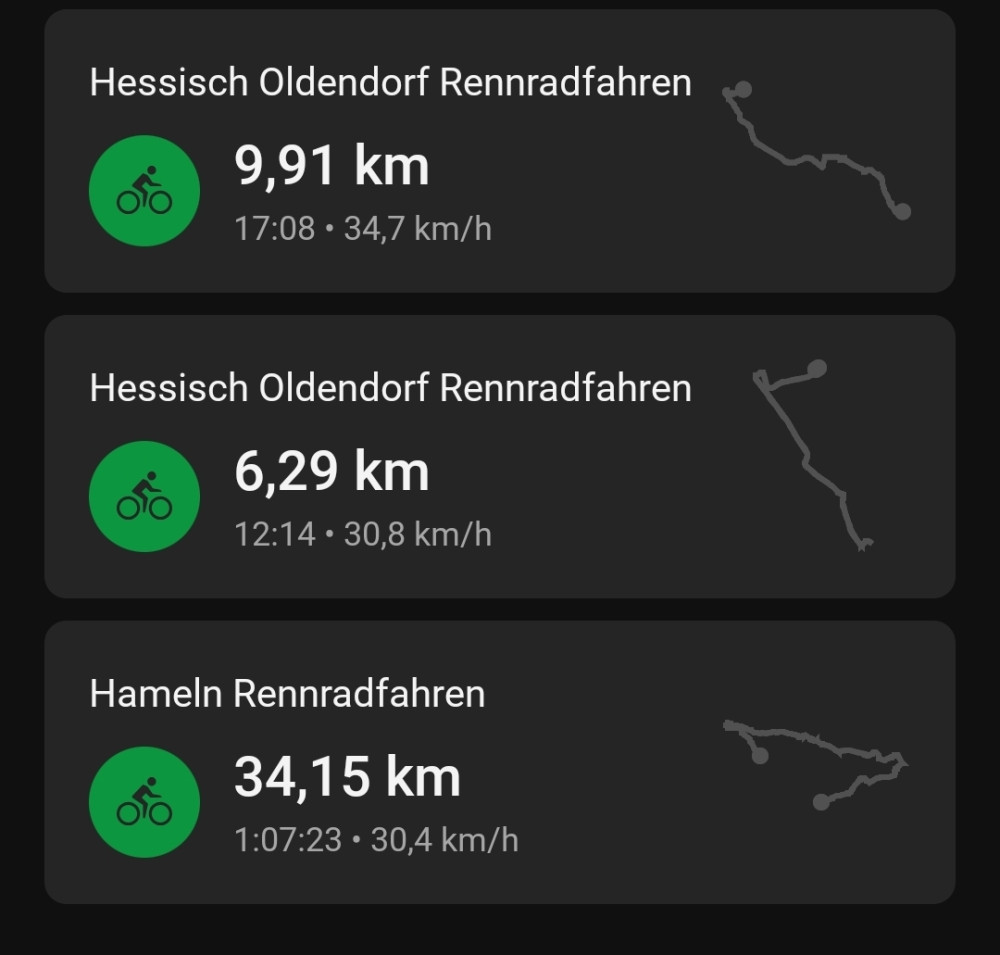
Task: Open the 9,91 km Hessisch Oldendorf ride
Action: pyautogui.click(x=499, y=151)
